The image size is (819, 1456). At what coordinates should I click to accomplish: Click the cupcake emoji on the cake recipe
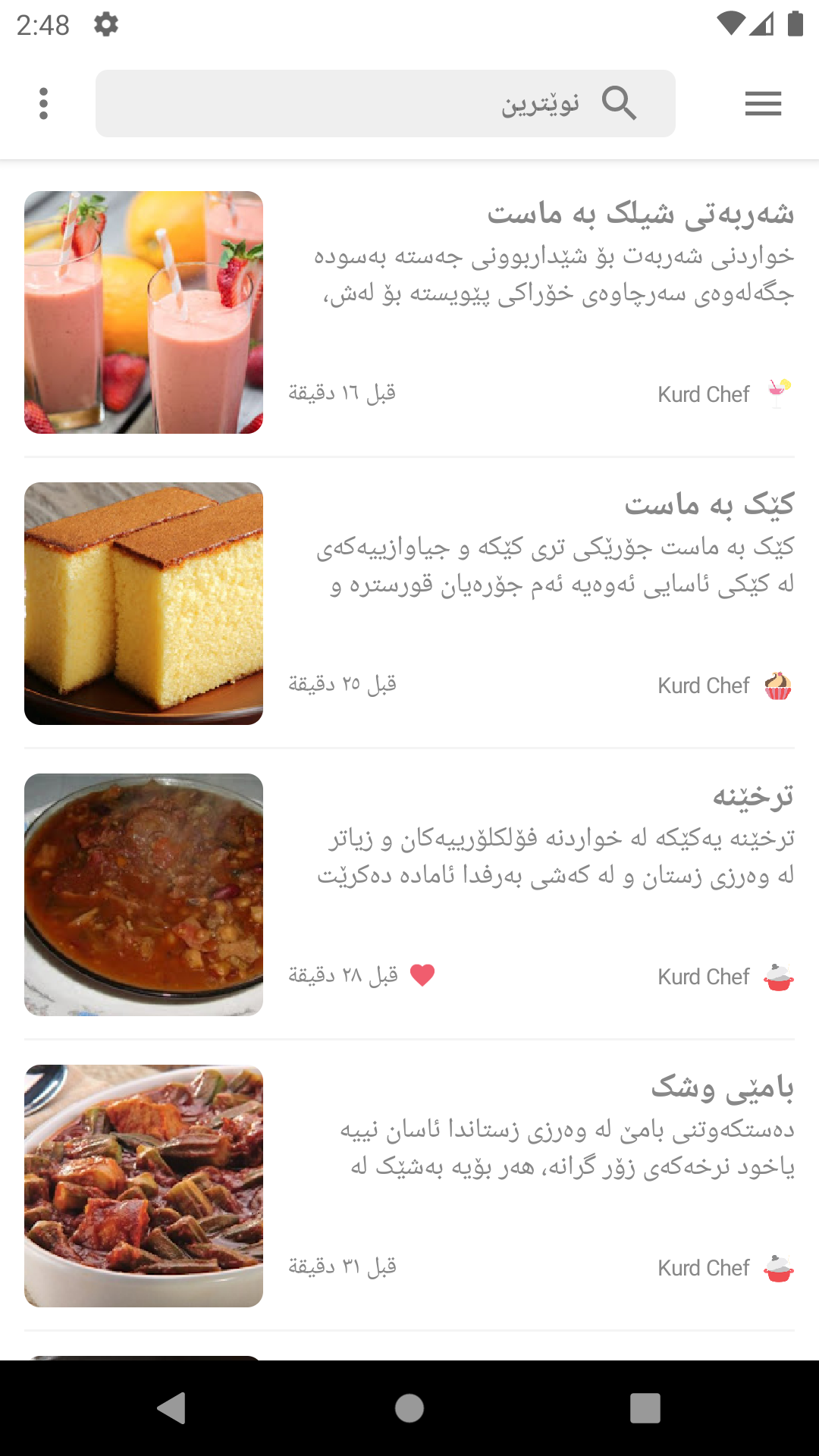pos(778,683)
